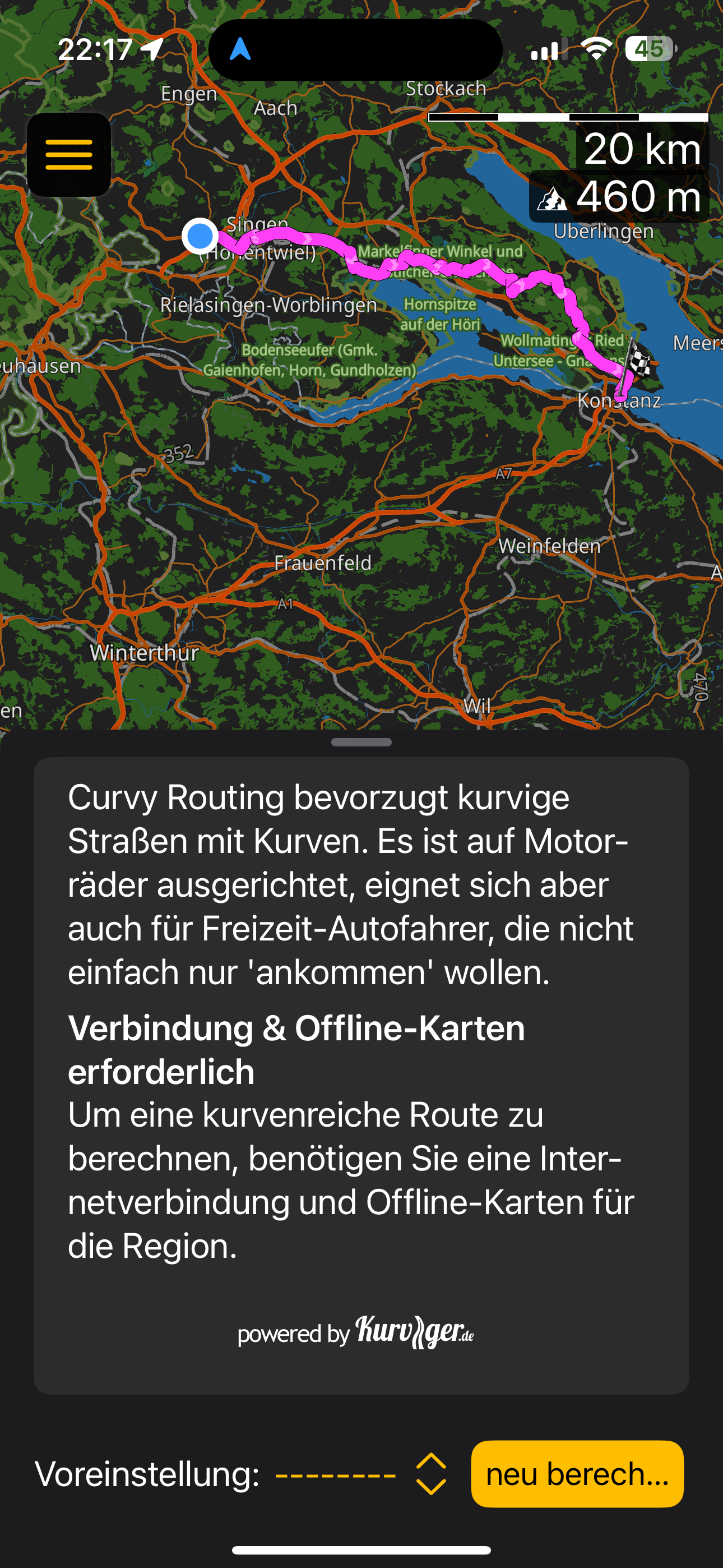Open the hamburger menu button
723x1568 pixels.
[69, 155]
